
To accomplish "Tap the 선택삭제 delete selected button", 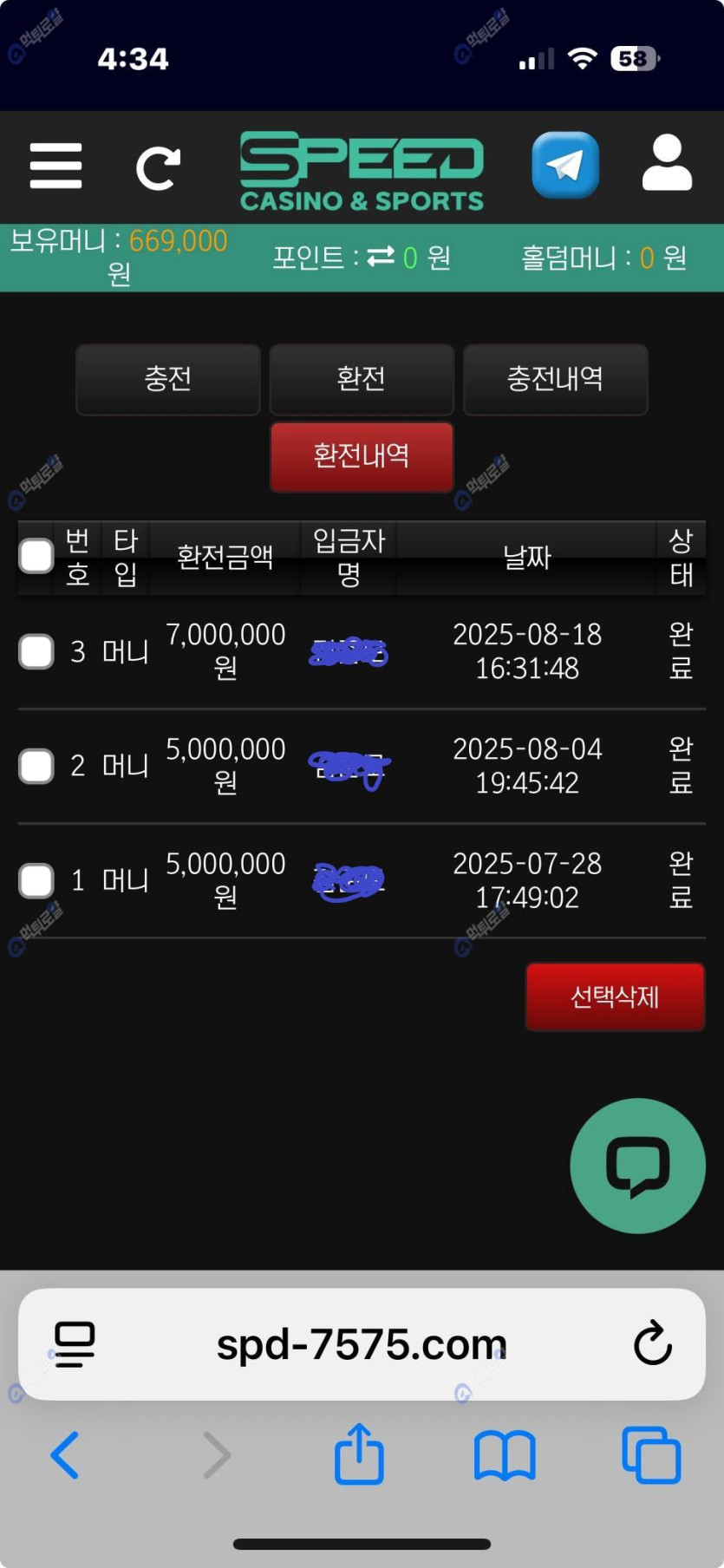I will point(615,996).
